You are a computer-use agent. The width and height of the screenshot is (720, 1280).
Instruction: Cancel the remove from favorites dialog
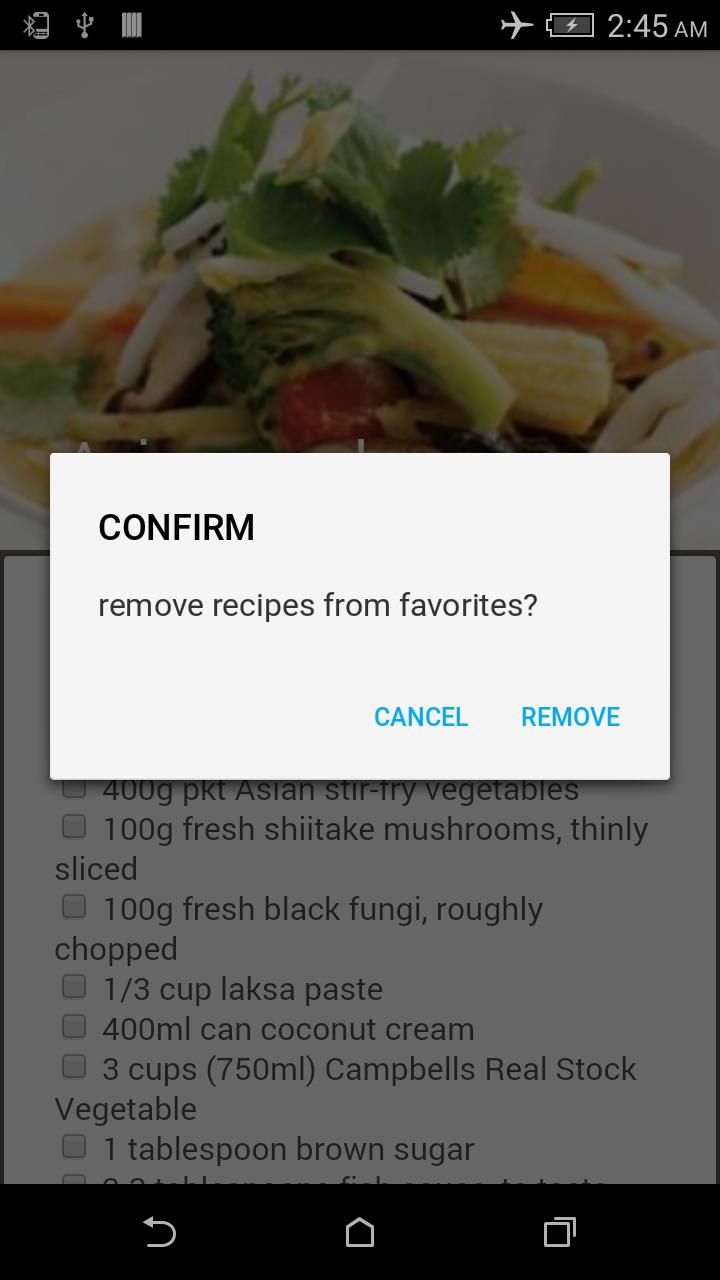(x=421, y=717)
